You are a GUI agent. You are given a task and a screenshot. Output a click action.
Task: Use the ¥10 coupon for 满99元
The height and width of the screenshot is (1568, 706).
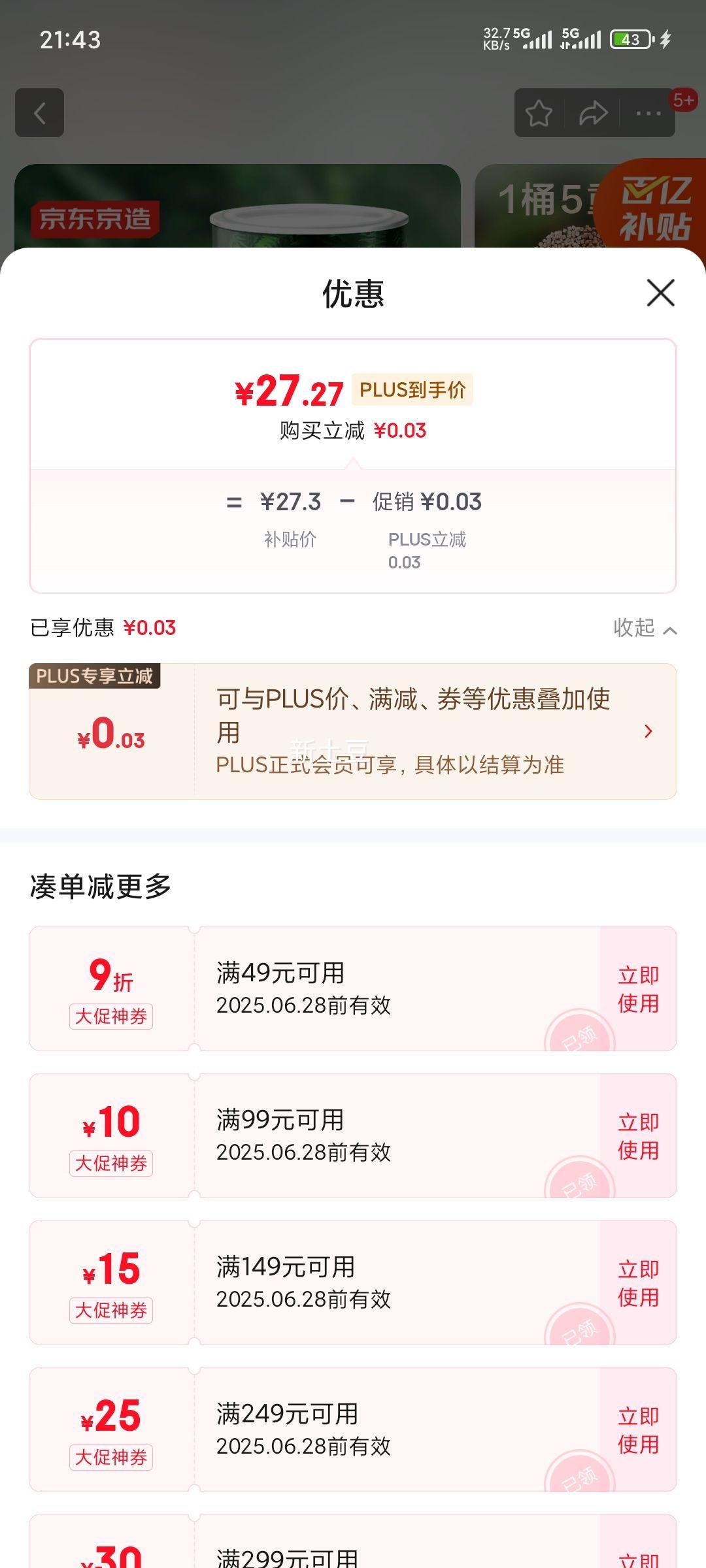coord(638,1135)
